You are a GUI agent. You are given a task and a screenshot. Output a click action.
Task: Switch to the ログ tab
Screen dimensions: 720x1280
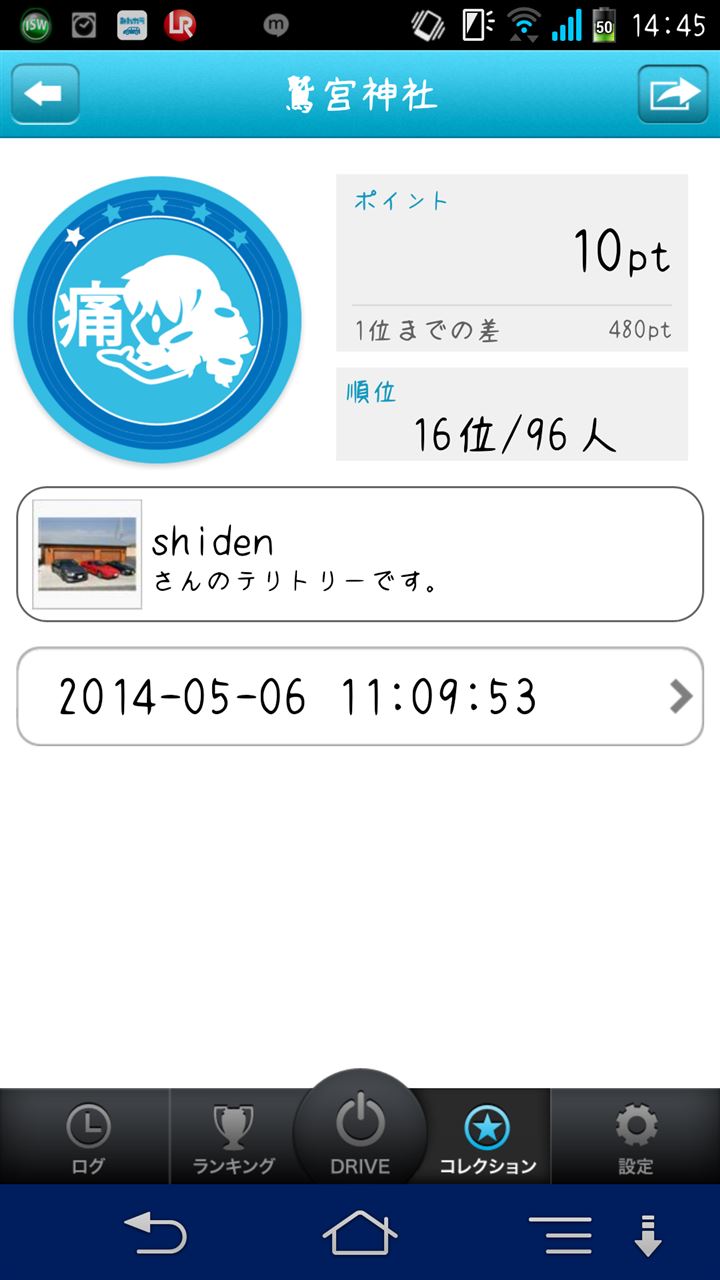point(87,1137)
